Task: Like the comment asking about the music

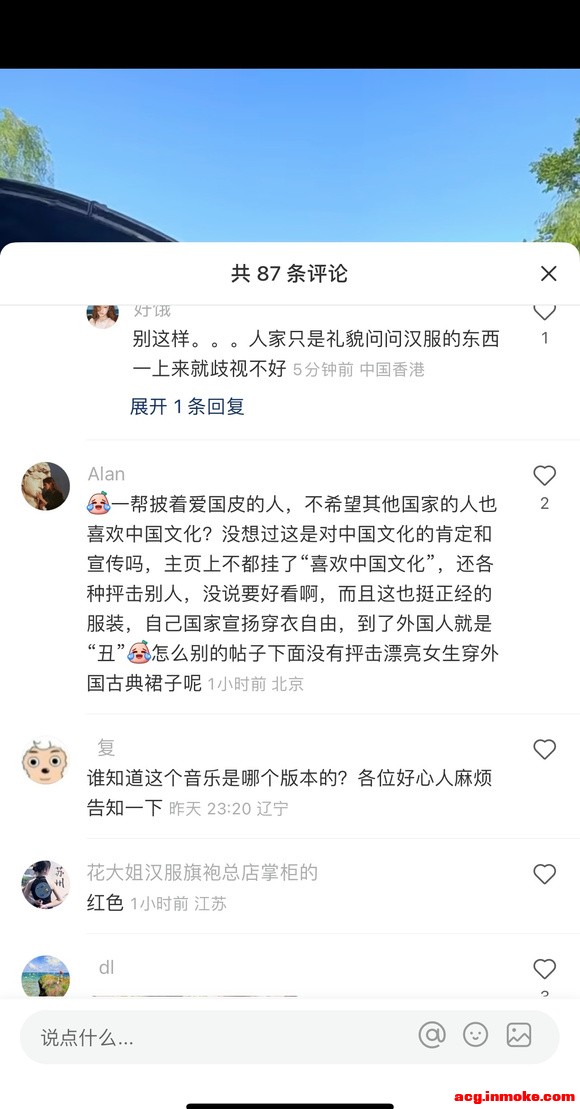Action: click(x=544, y=749)
